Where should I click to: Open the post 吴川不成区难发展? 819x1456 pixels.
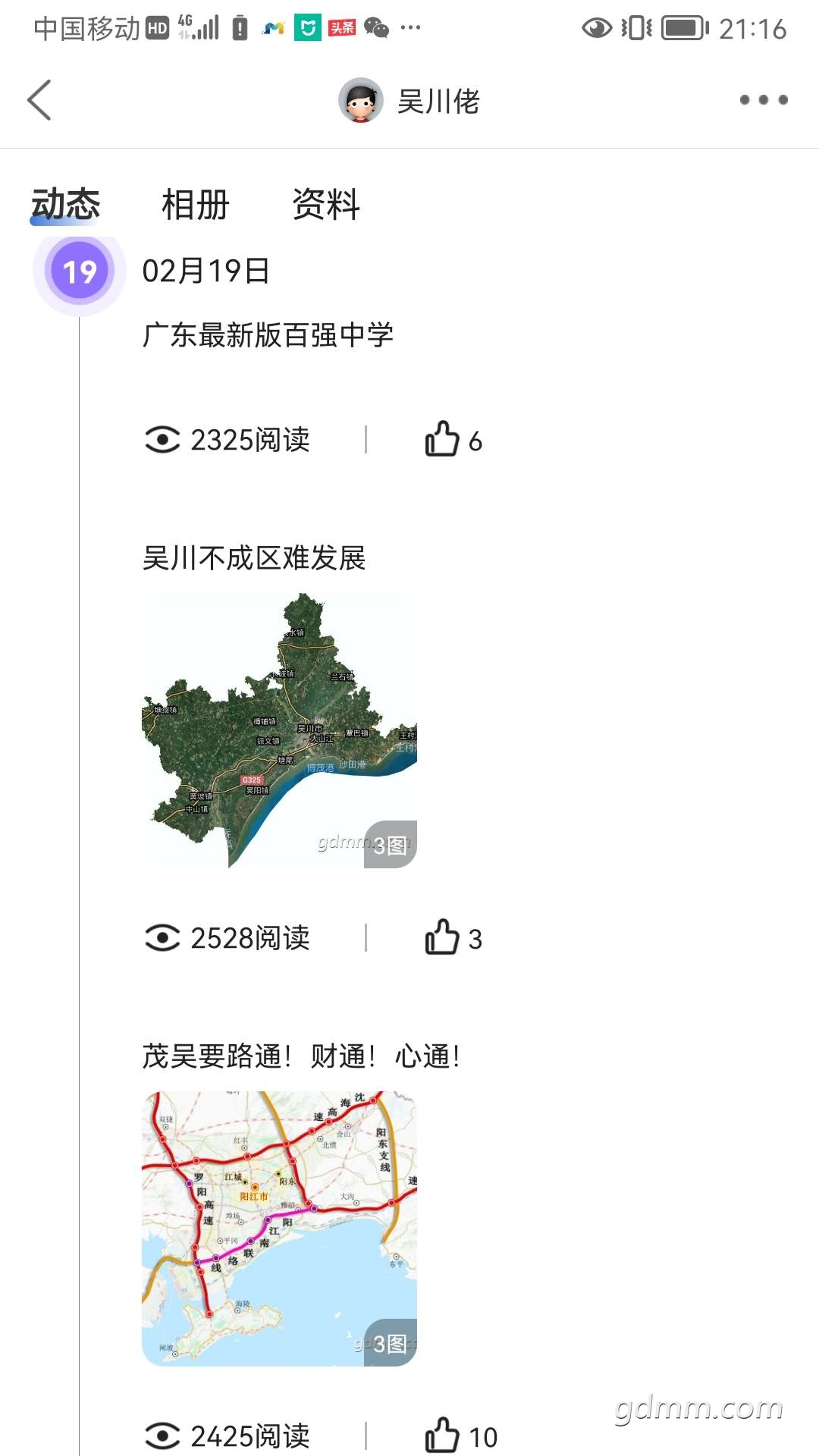tap(254, 558)
